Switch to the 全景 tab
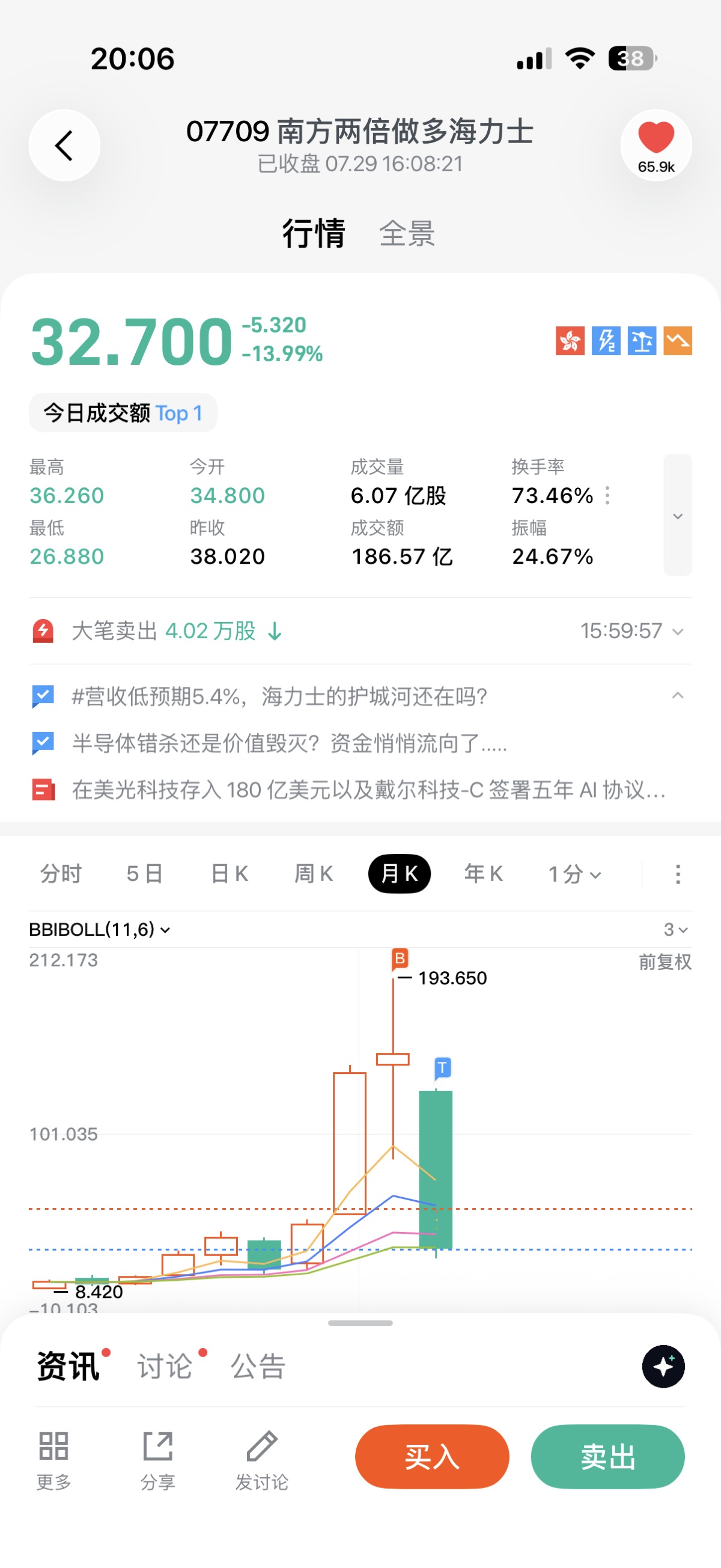The width and height of the screenshot is (721, 1568). [x=407, y=234]
